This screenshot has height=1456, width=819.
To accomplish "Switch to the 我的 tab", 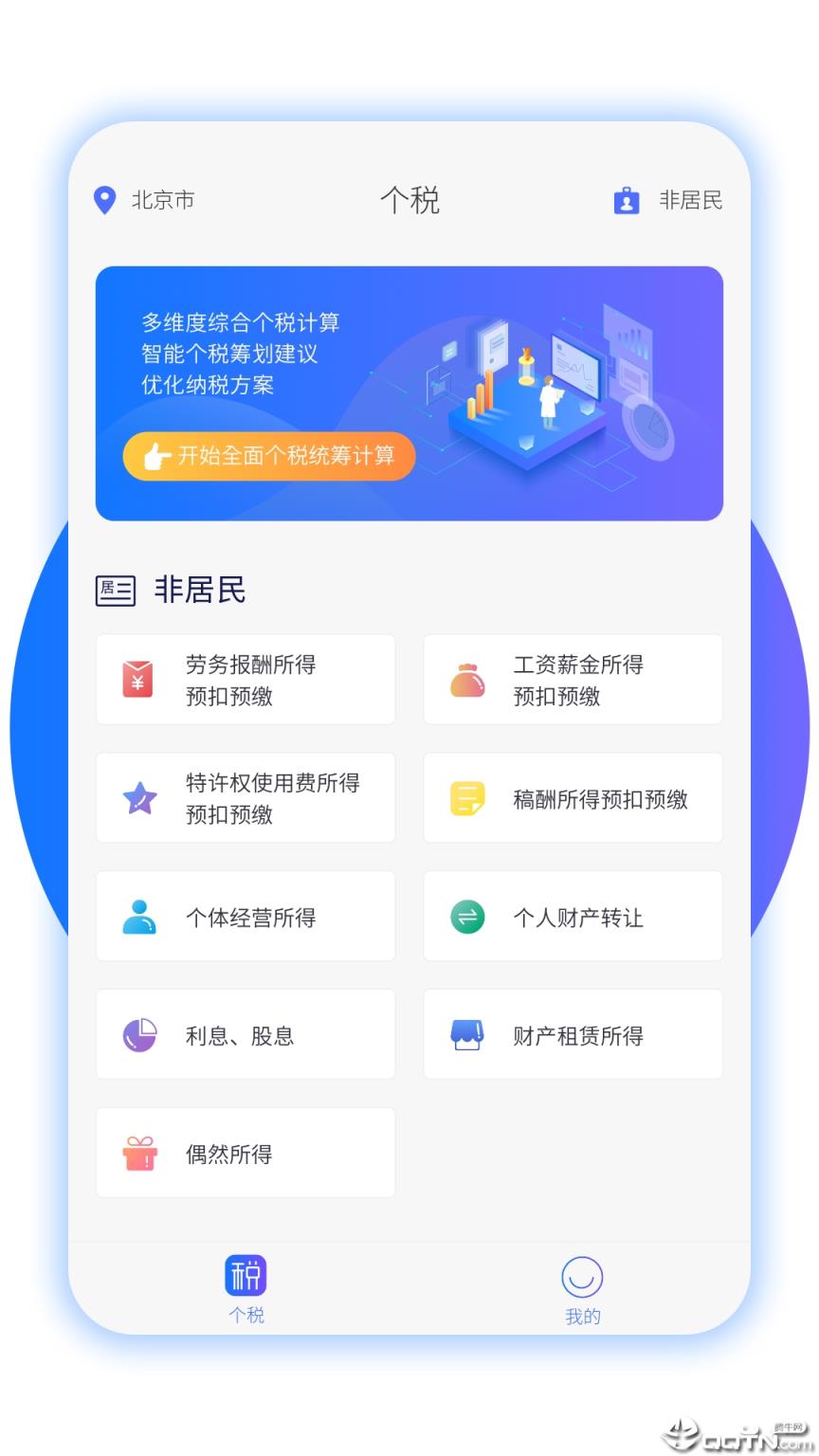I will coord(582,1289).
